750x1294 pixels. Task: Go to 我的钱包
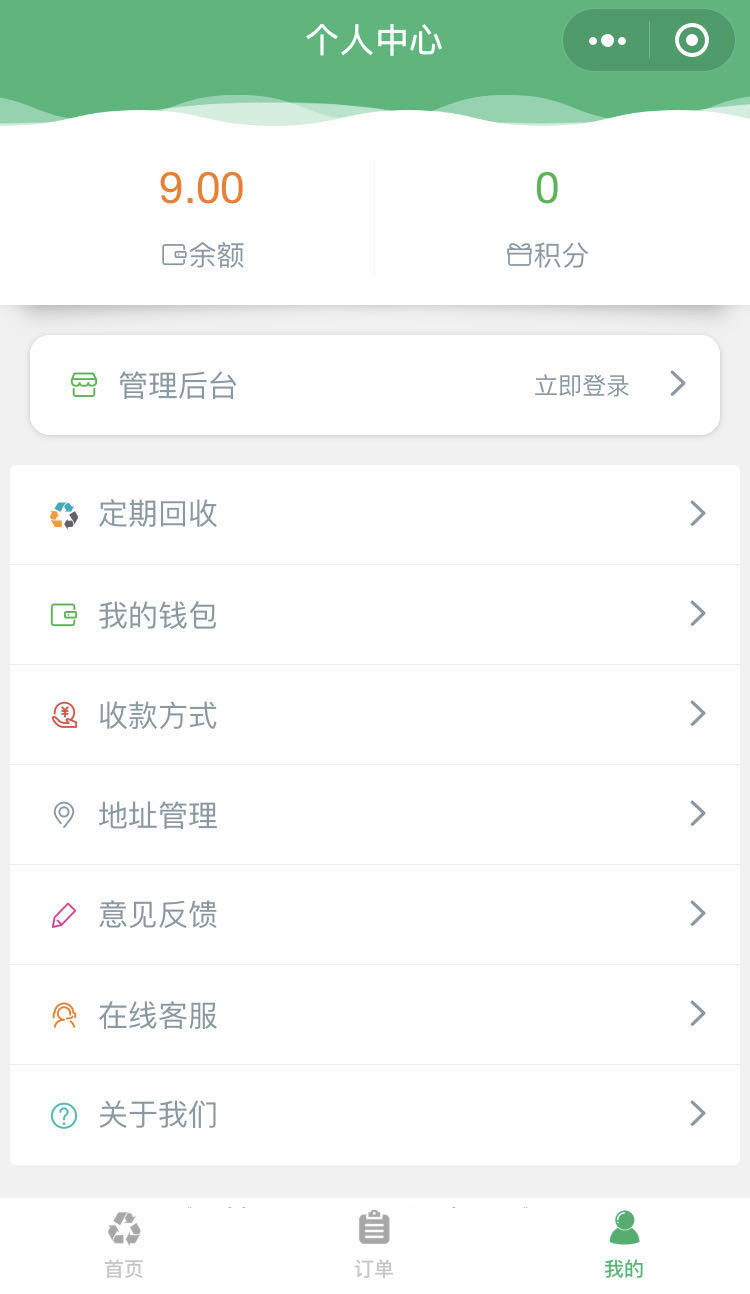point(375,614)
